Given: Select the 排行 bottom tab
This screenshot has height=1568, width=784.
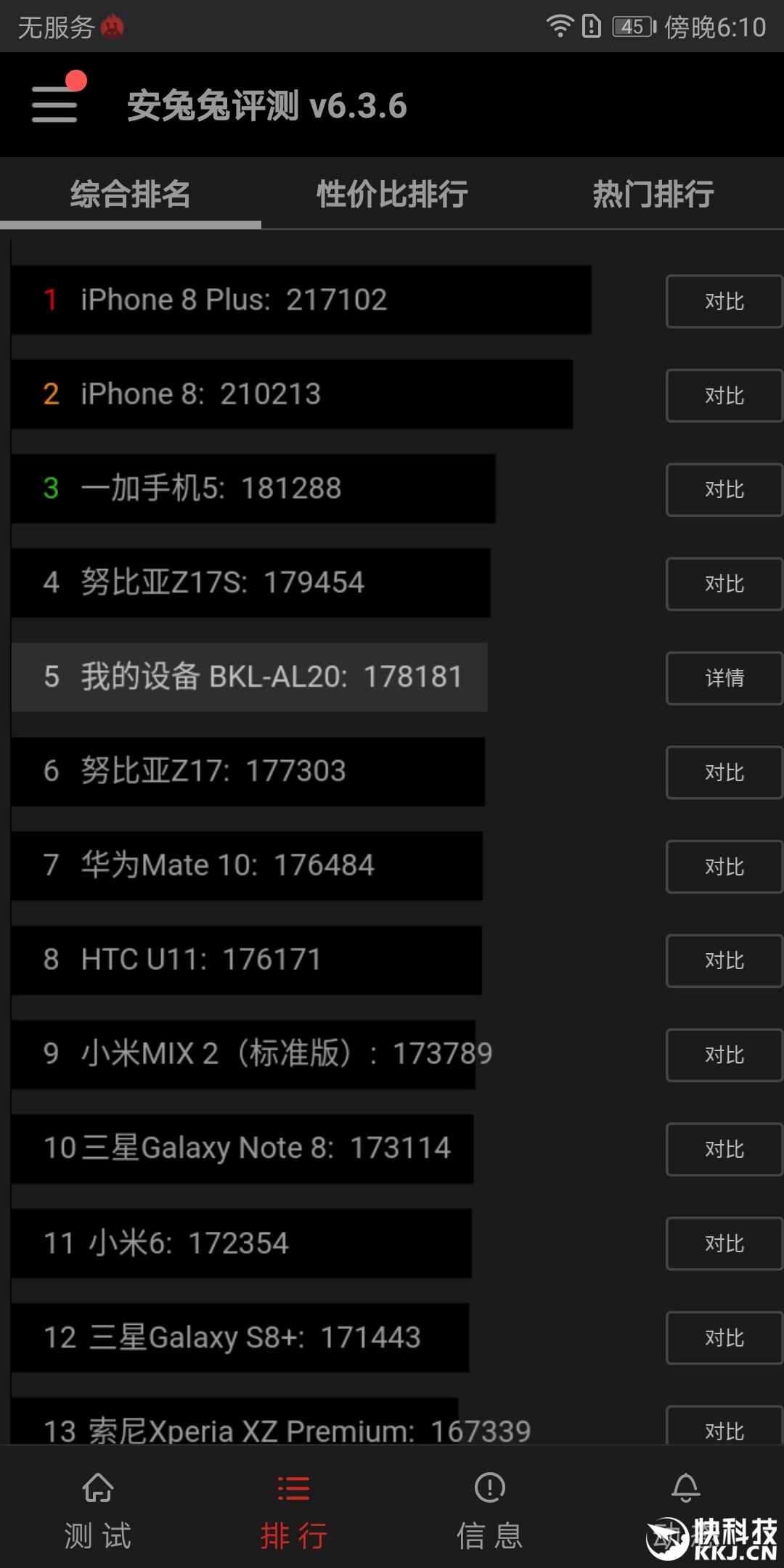Looking at the screenshot, I should (294, 1511).
